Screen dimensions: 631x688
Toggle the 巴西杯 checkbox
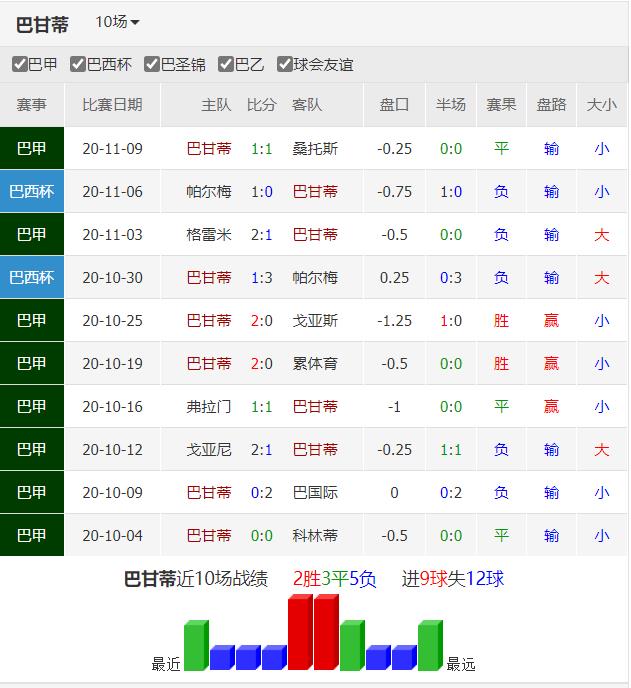pos(78,65)
